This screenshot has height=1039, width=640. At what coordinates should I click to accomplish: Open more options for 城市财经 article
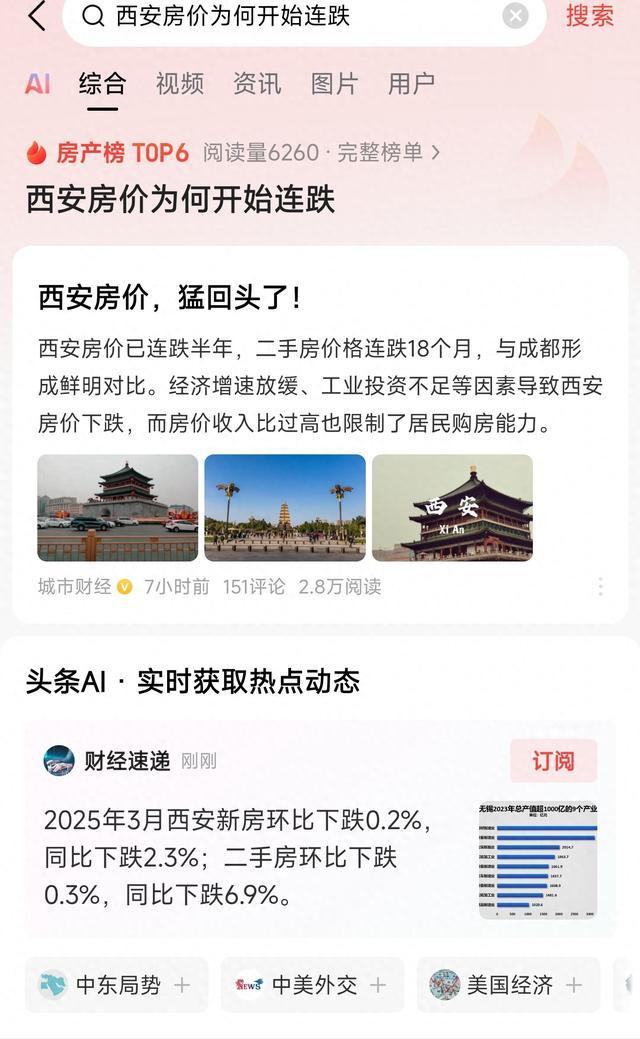[x=600, y=586]
